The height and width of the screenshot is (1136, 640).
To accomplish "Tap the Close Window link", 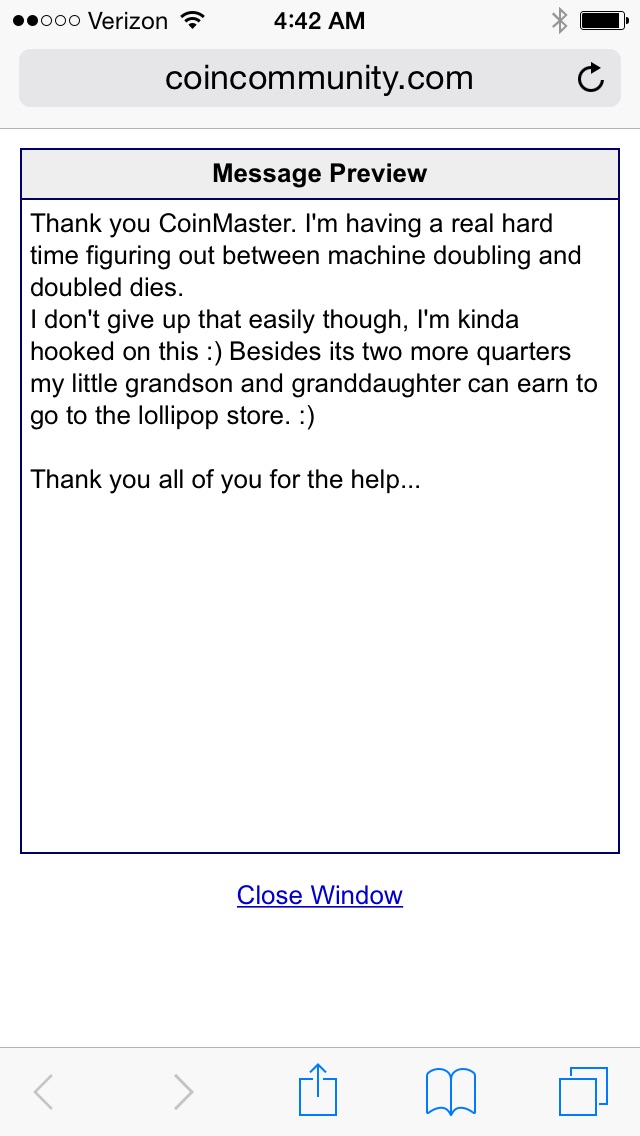I will 320,895.
